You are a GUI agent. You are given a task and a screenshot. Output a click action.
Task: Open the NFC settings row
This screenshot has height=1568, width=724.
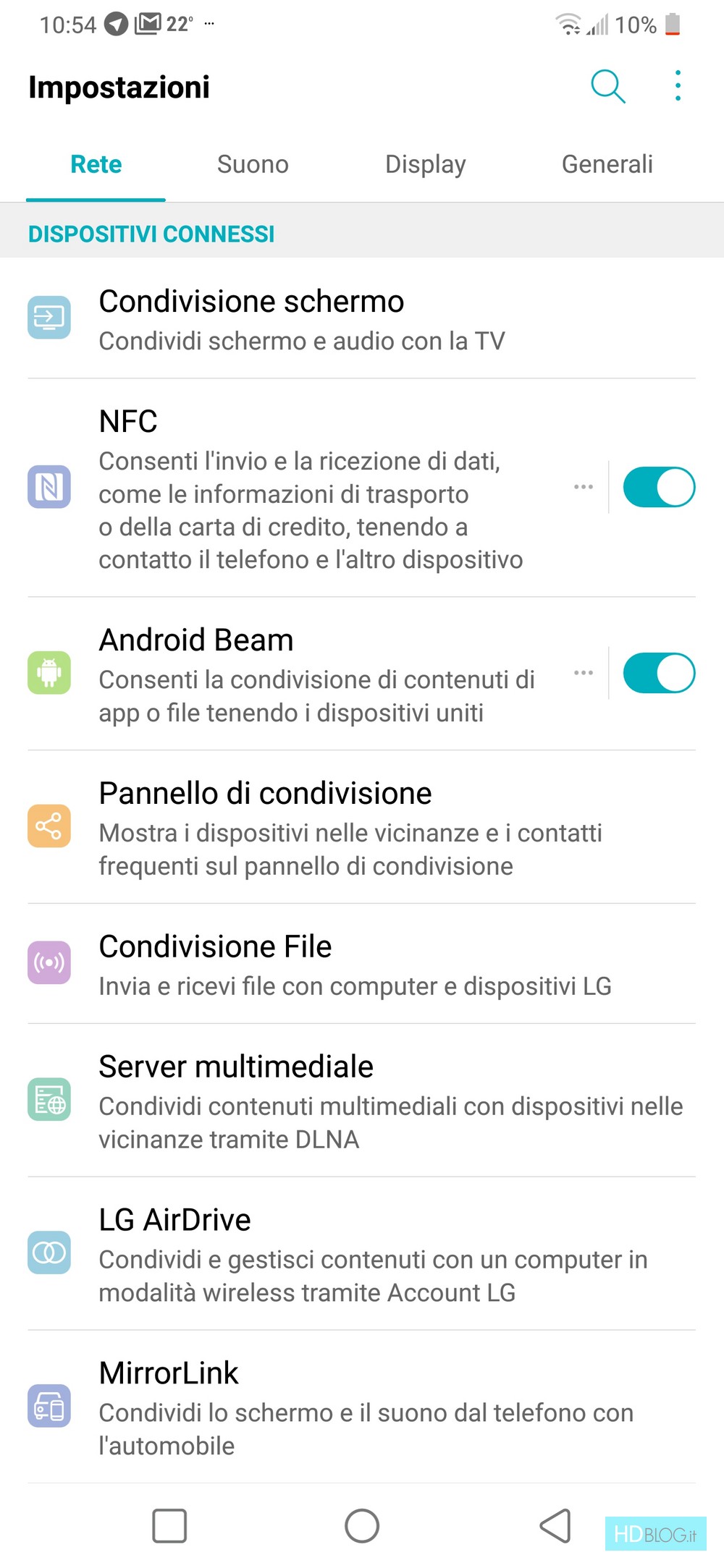coord(311,488)
